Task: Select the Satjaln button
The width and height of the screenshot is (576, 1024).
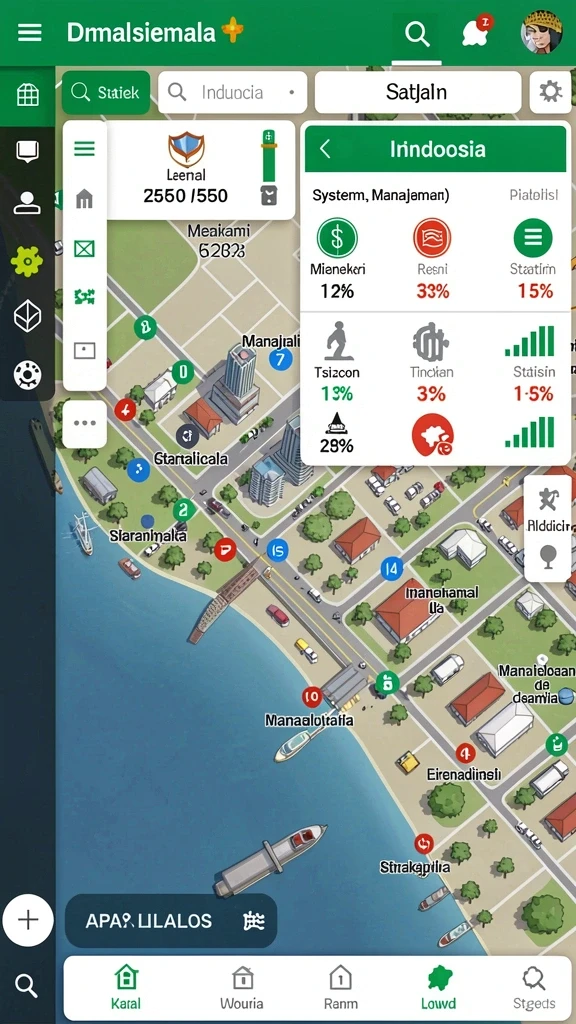Action: [x=417, y=93]
